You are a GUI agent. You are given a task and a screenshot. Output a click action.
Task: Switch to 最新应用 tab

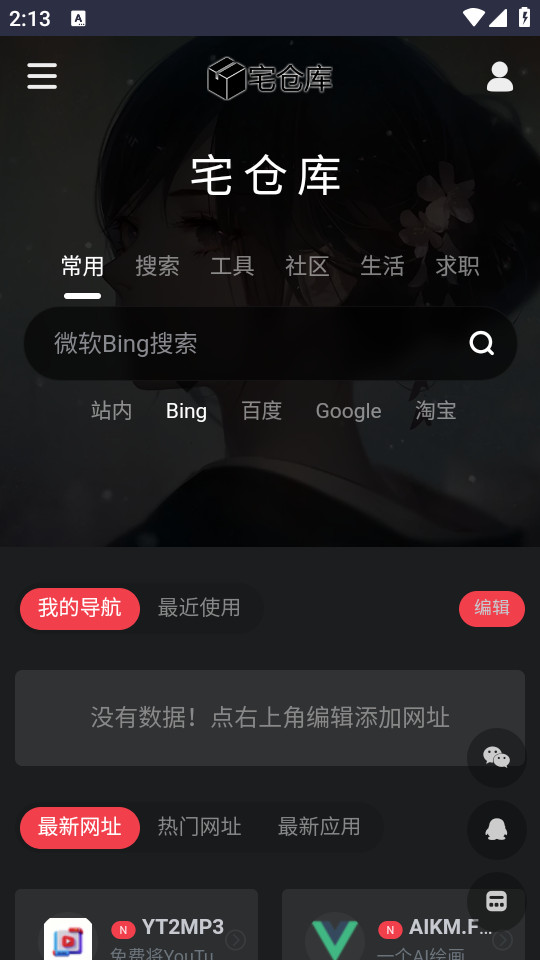pyautogui.click(x=319, y=827)
